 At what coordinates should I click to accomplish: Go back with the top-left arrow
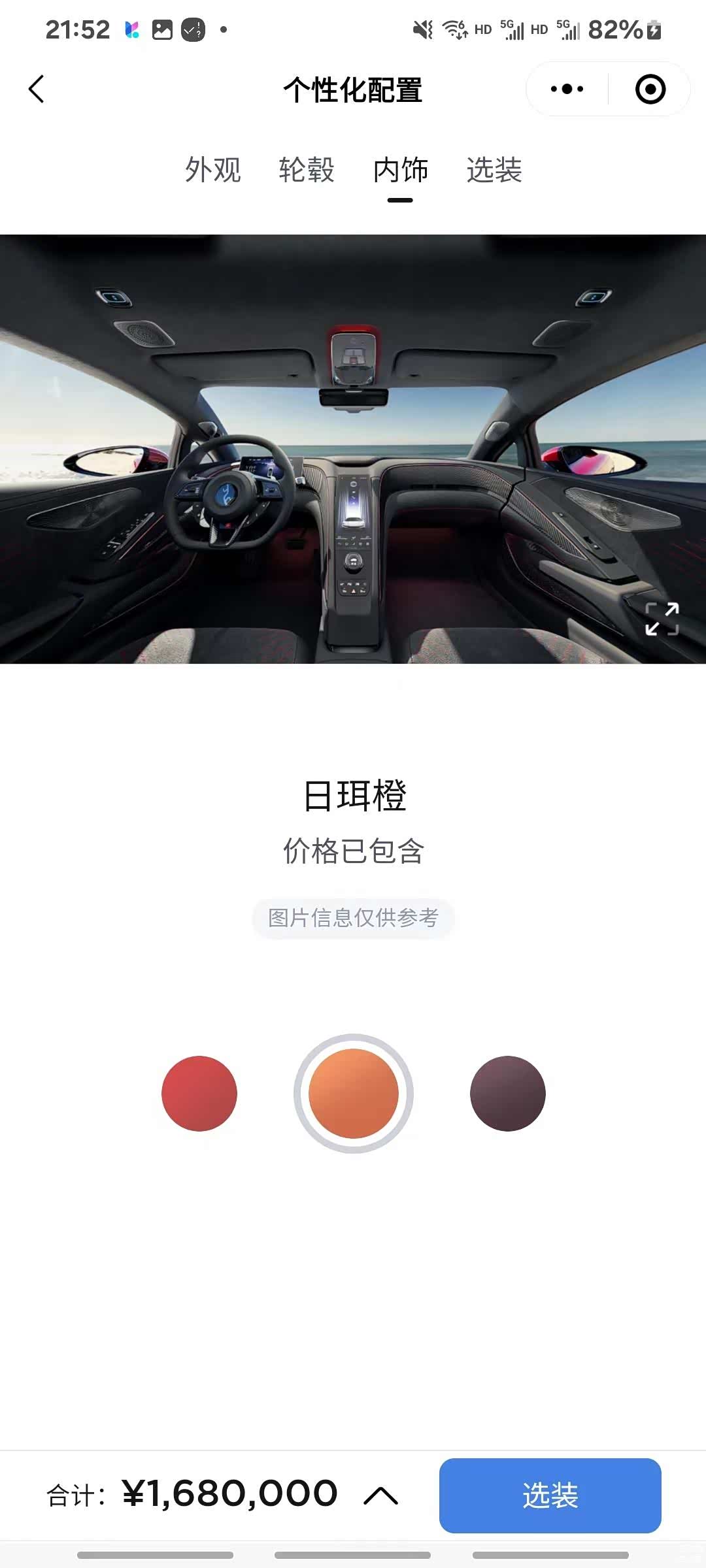click(37, 89)
